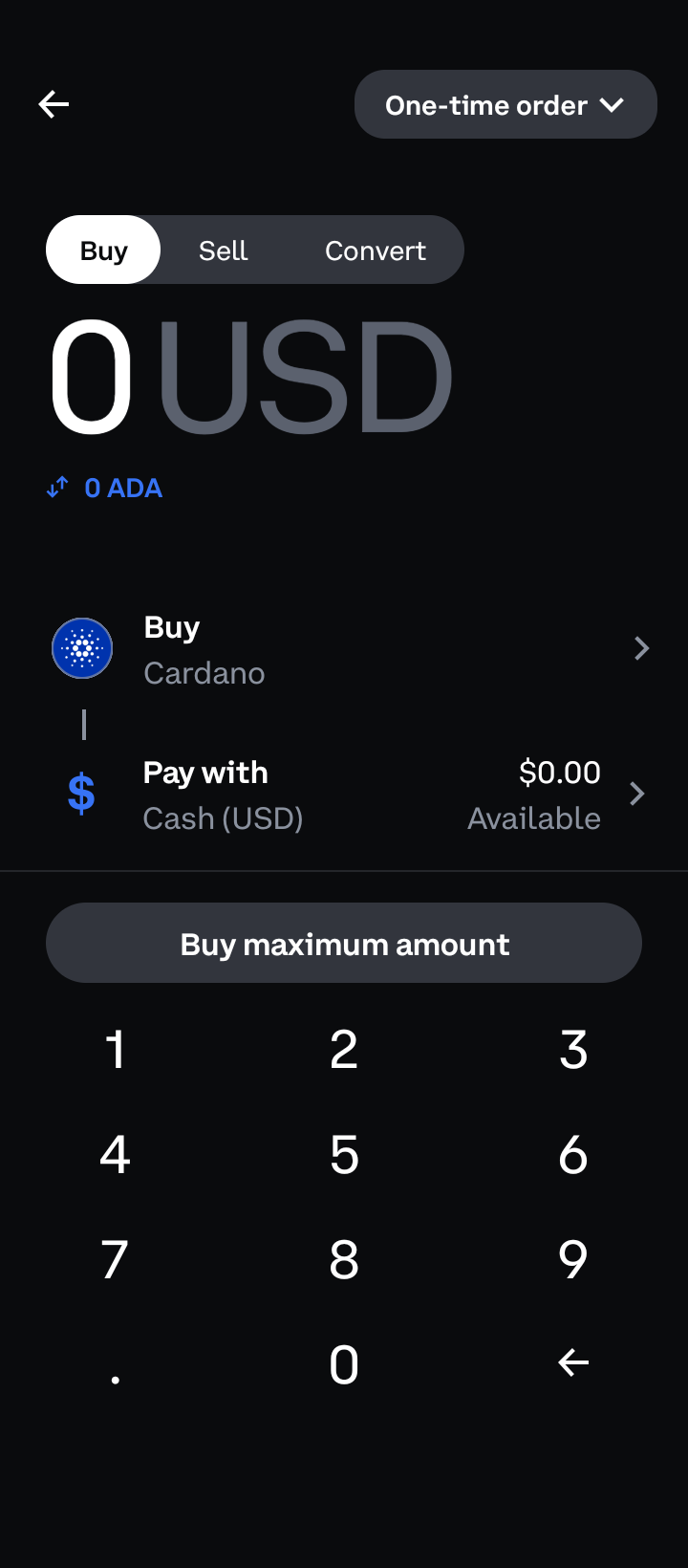The height and width of the screenshot is (1568, 688).
Task: Enter digit 9 on the keypad
Action: coord(573,1260)
